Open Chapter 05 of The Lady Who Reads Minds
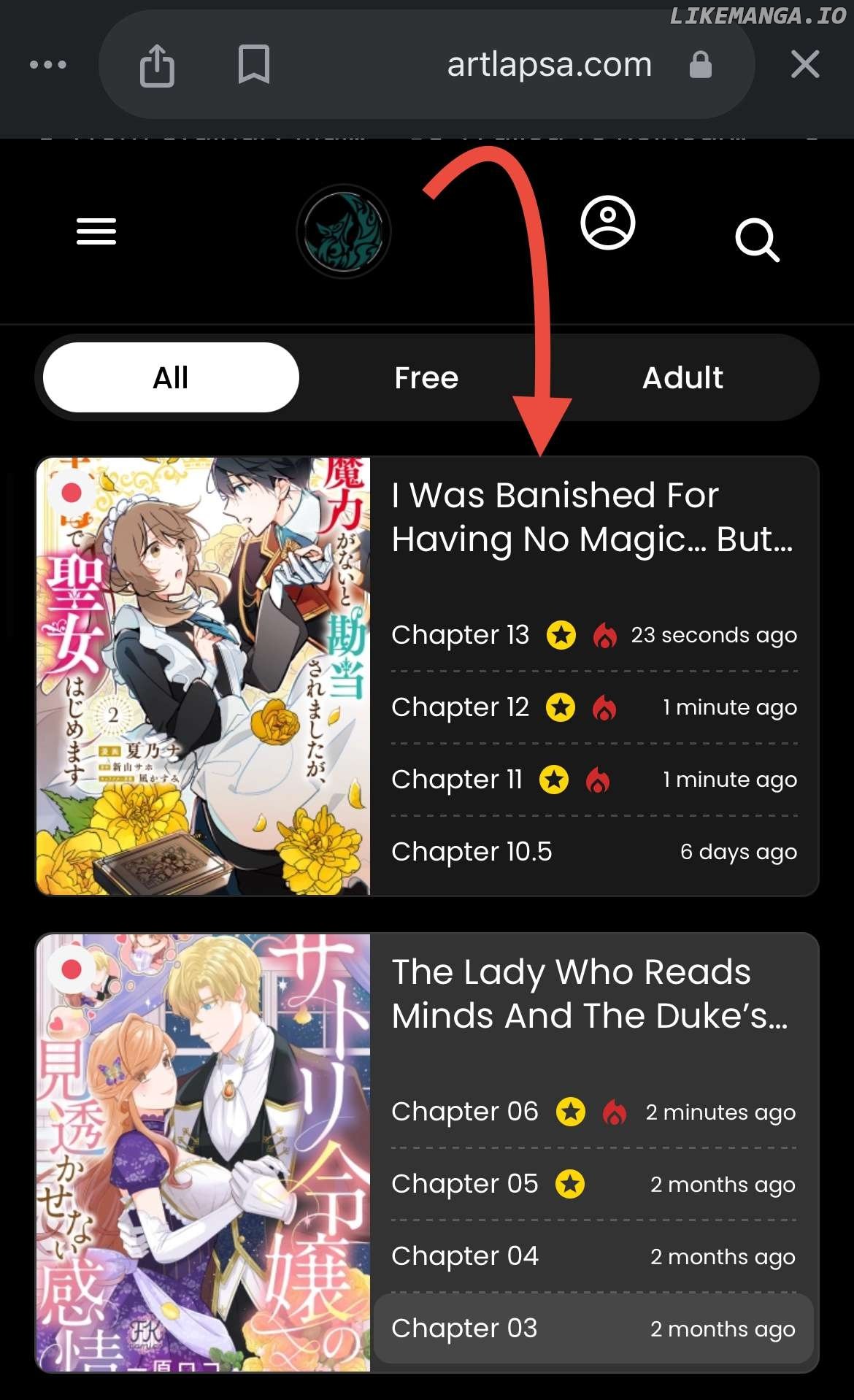The height and width of the screenshot is (1400, 854). (x=465, y=1184)
